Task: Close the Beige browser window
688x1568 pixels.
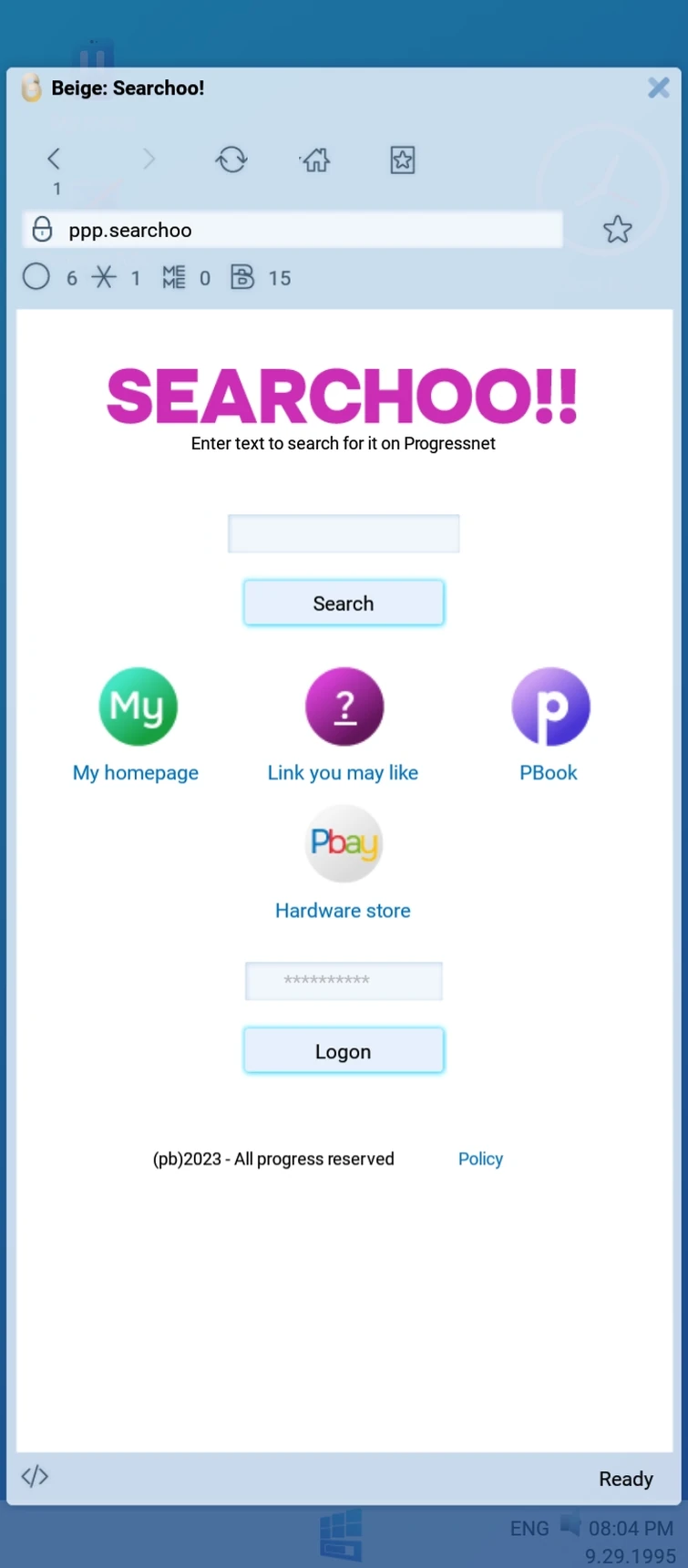Action: click(658, 88)
